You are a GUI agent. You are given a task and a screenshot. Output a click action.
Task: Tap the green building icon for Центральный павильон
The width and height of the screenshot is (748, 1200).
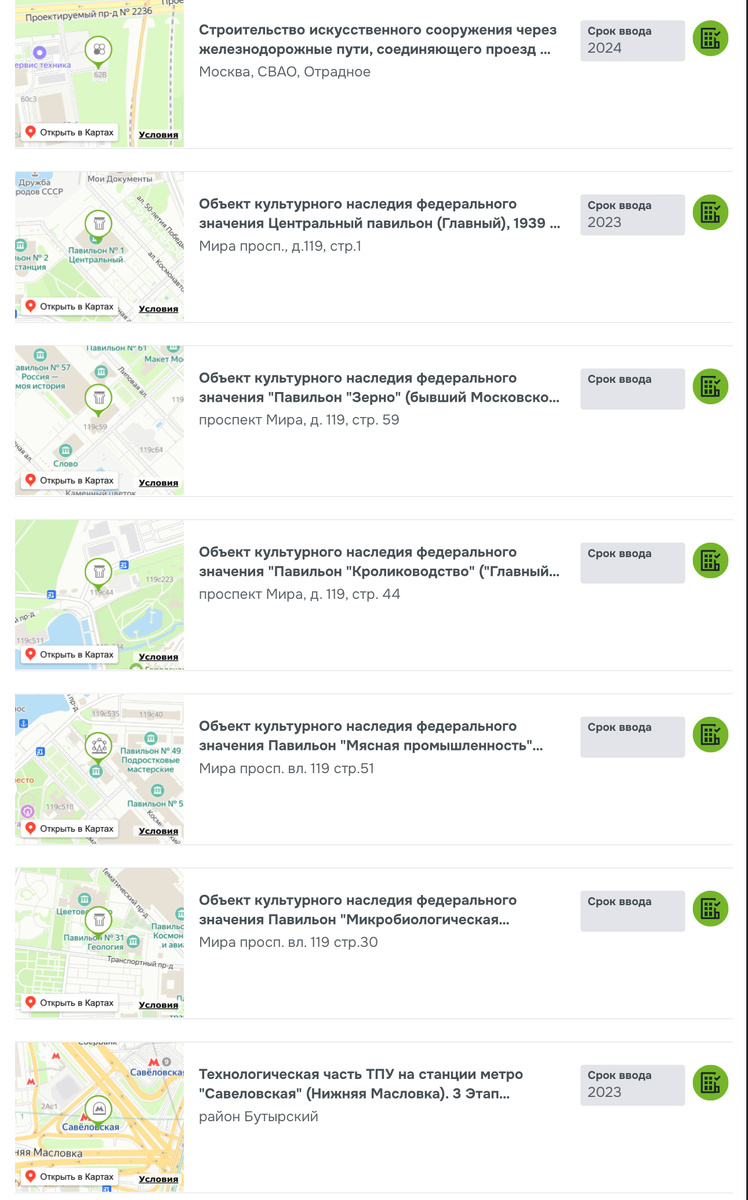[710, 213]
